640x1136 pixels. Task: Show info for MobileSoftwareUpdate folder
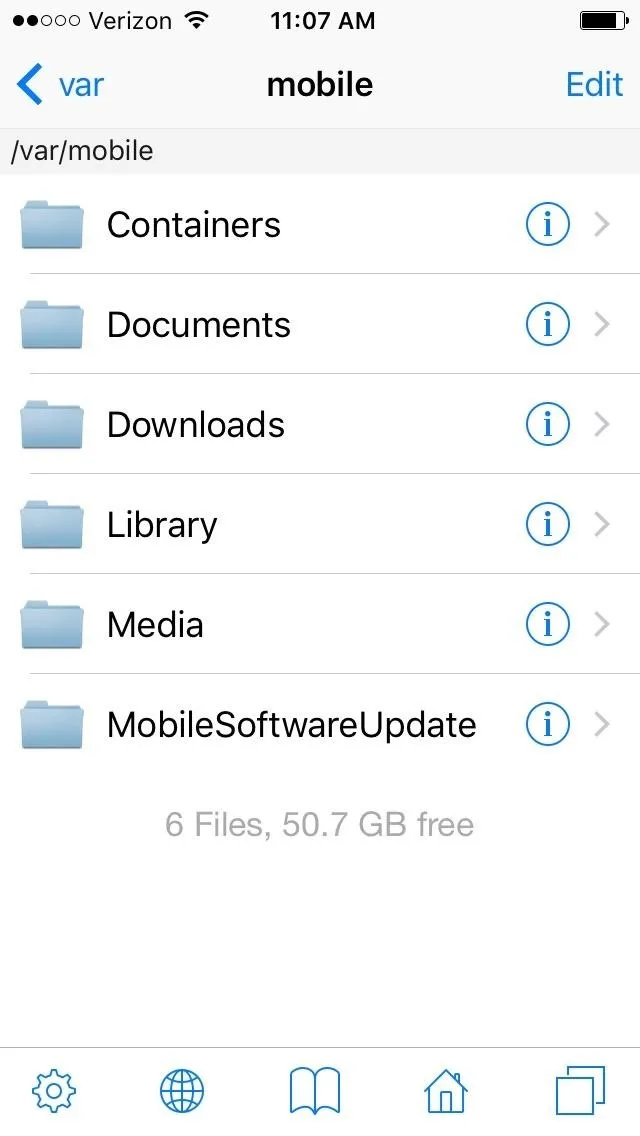point(547,724)
